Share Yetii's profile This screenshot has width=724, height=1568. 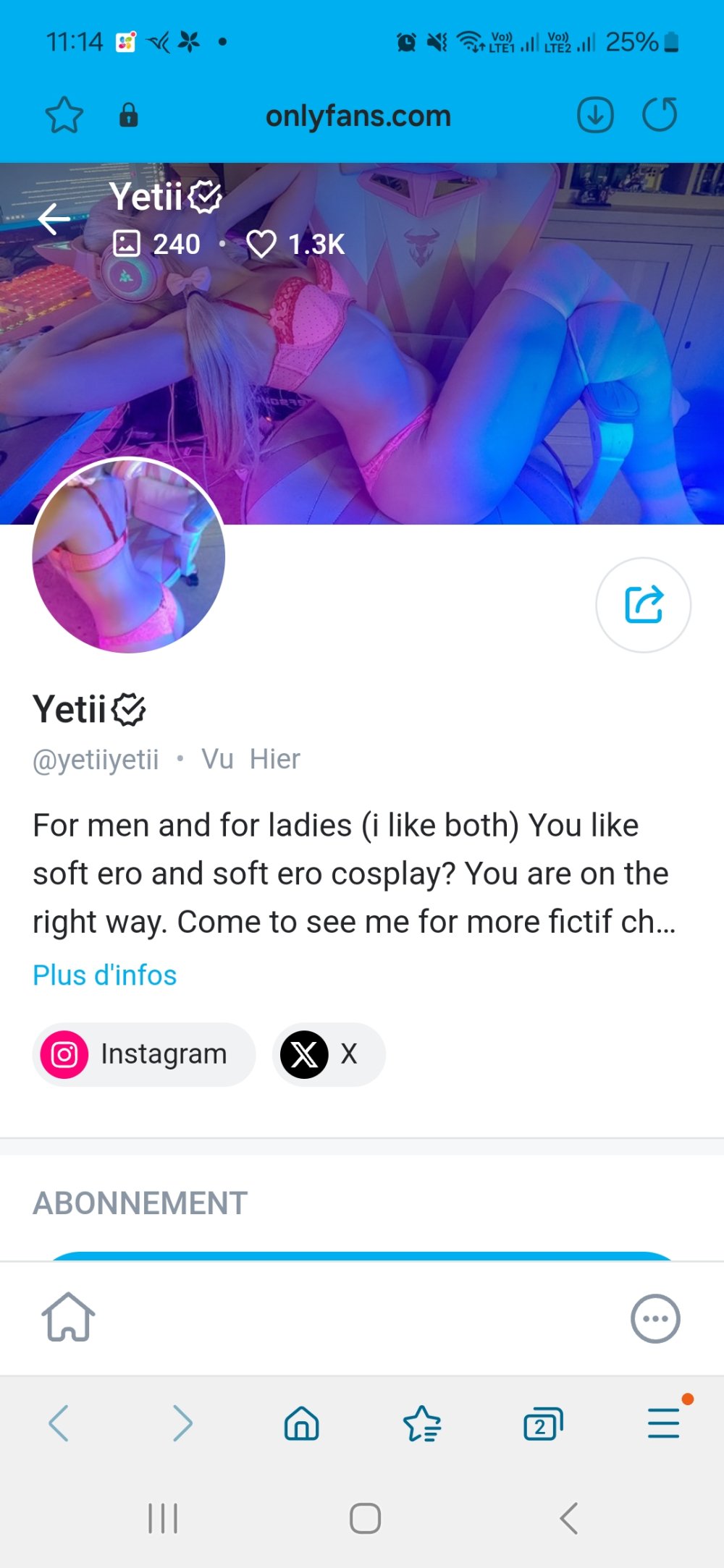643,604
